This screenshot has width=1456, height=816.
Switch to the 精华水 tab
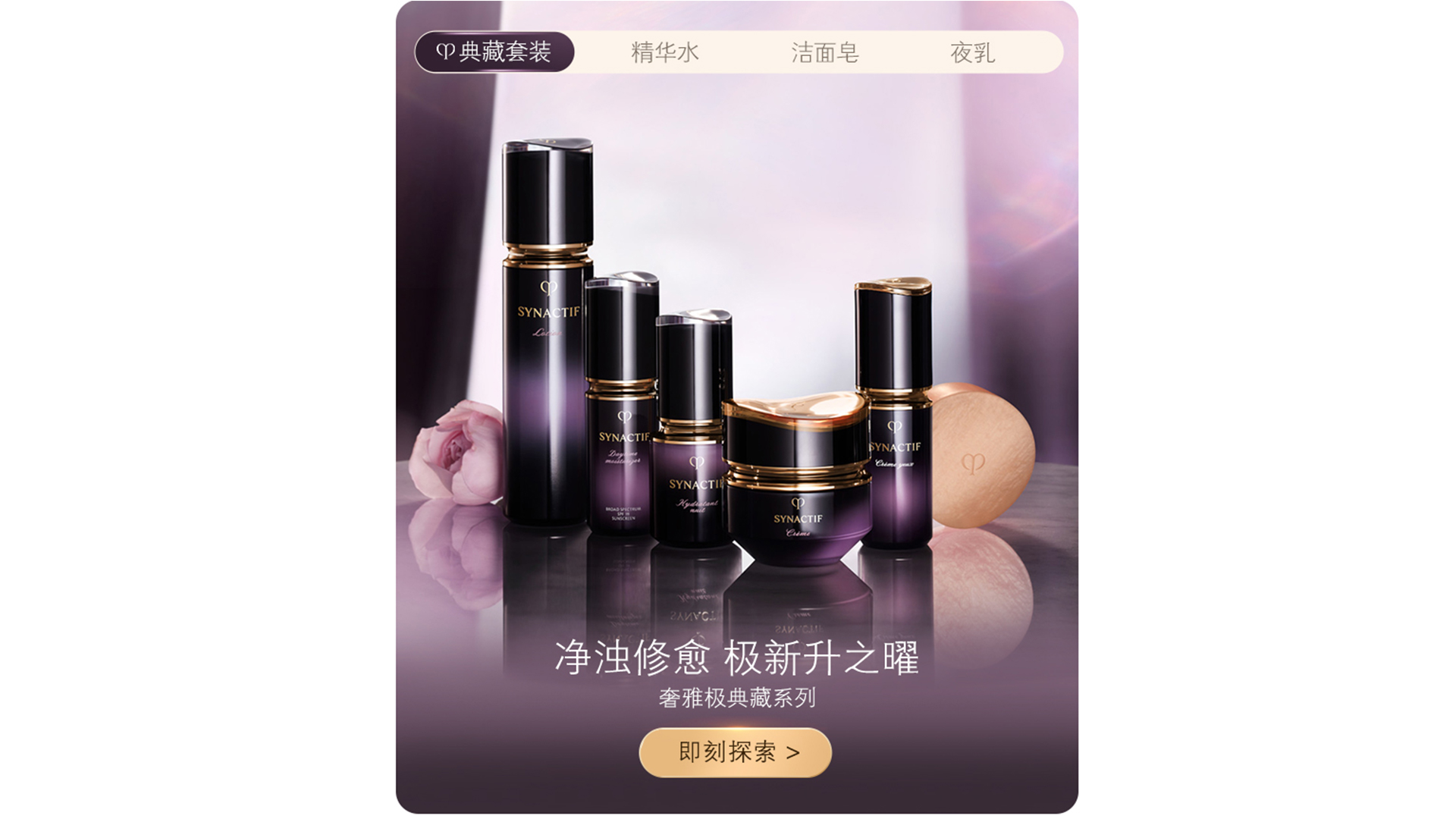pos(664,52)
